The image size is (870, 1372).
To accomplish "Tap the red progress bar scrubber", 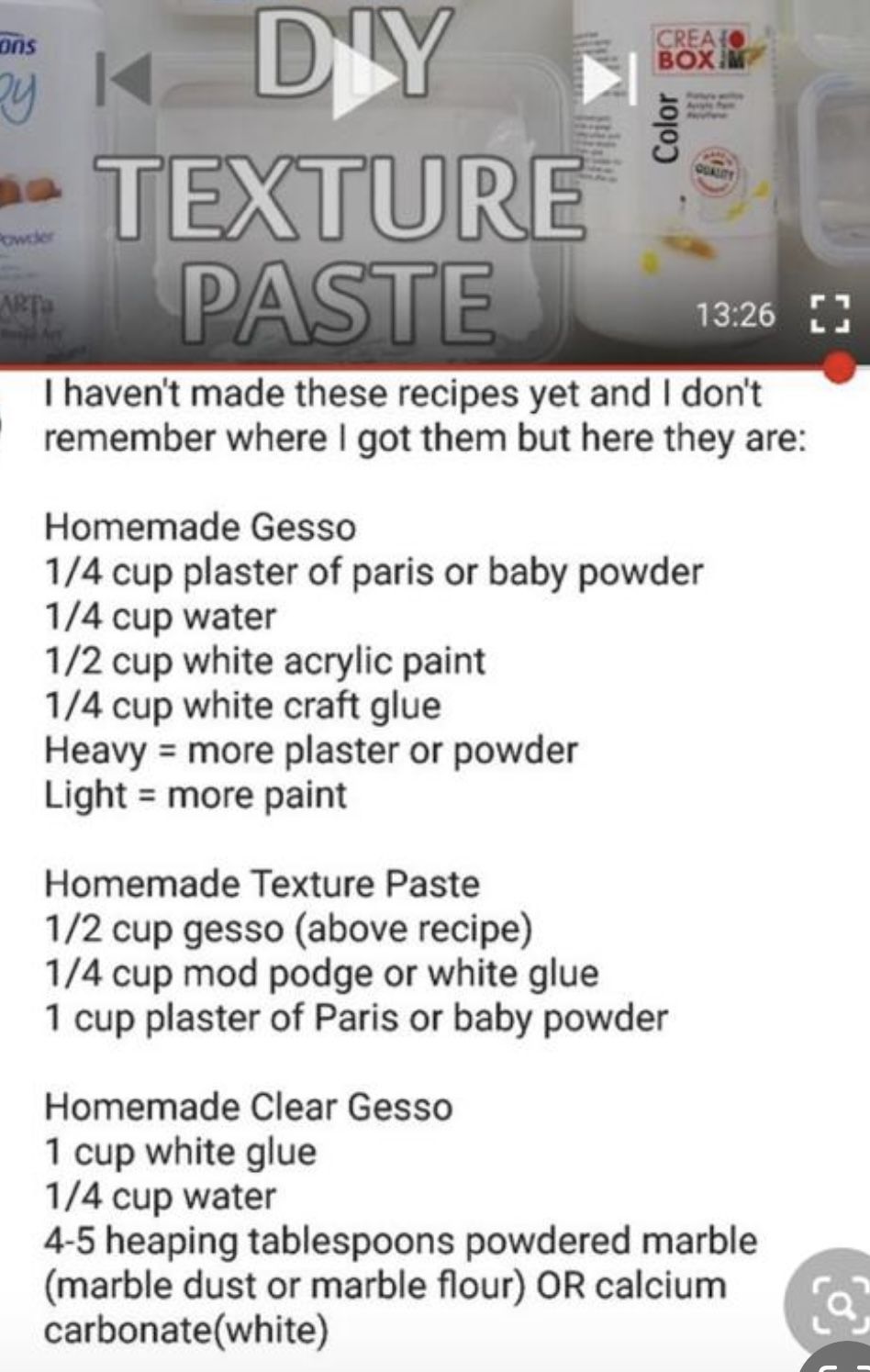I will 840,367.
